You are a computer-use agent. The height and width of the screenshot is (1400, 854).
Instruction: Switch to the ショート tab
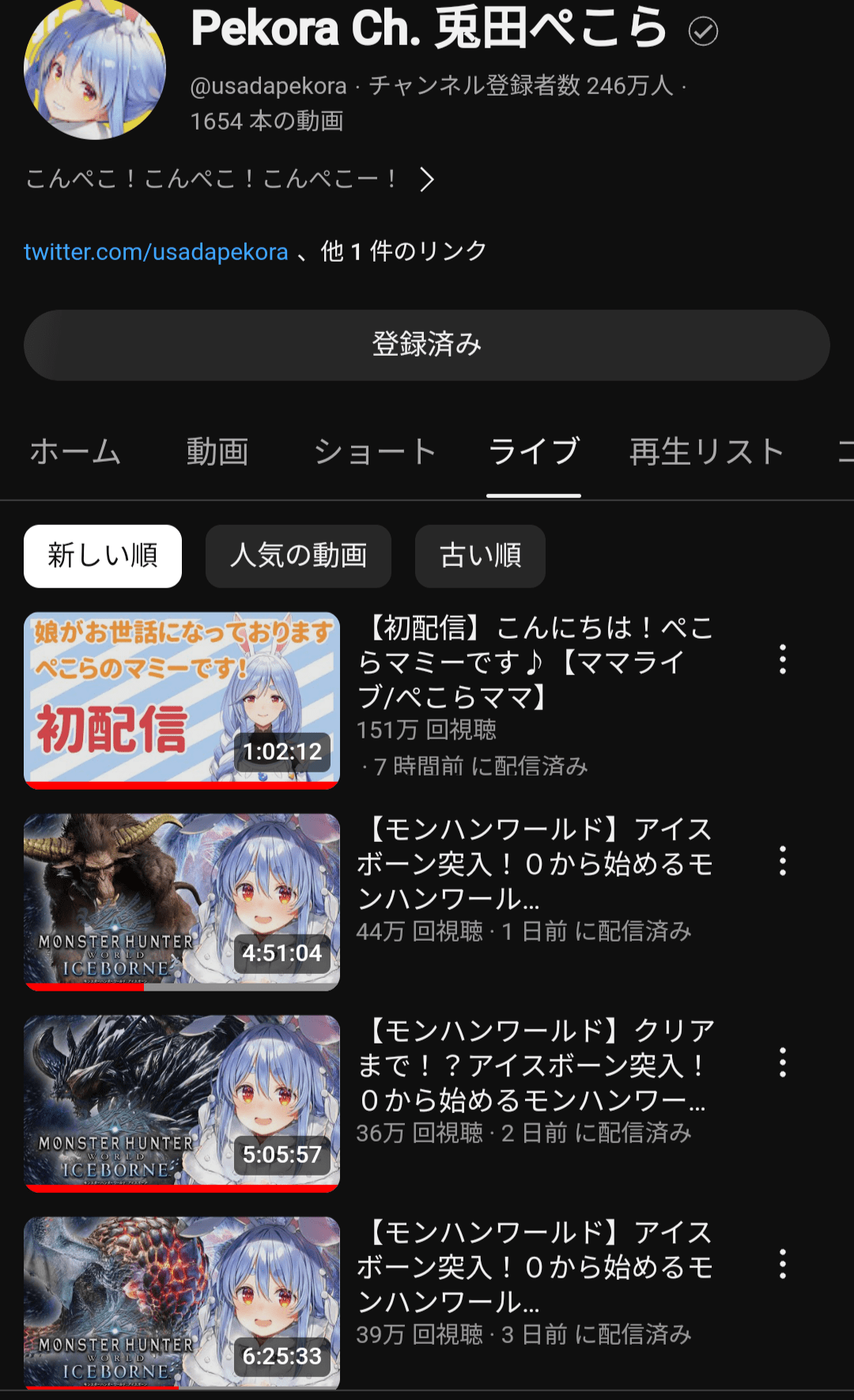[376, 452]
